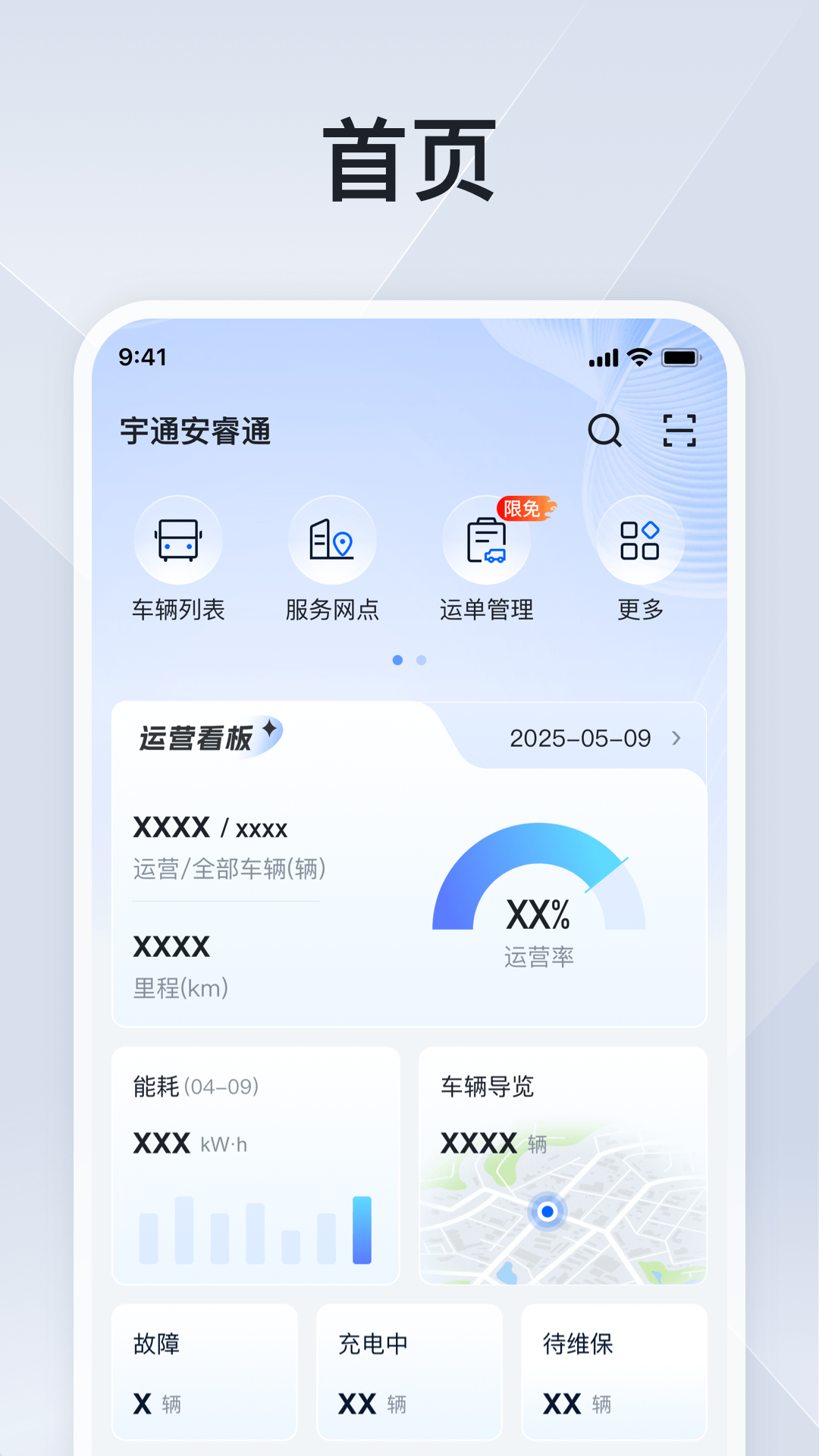819x1456 pixels.
Task: Open the 服务网点 service network icon
Action: pos(333,540)
